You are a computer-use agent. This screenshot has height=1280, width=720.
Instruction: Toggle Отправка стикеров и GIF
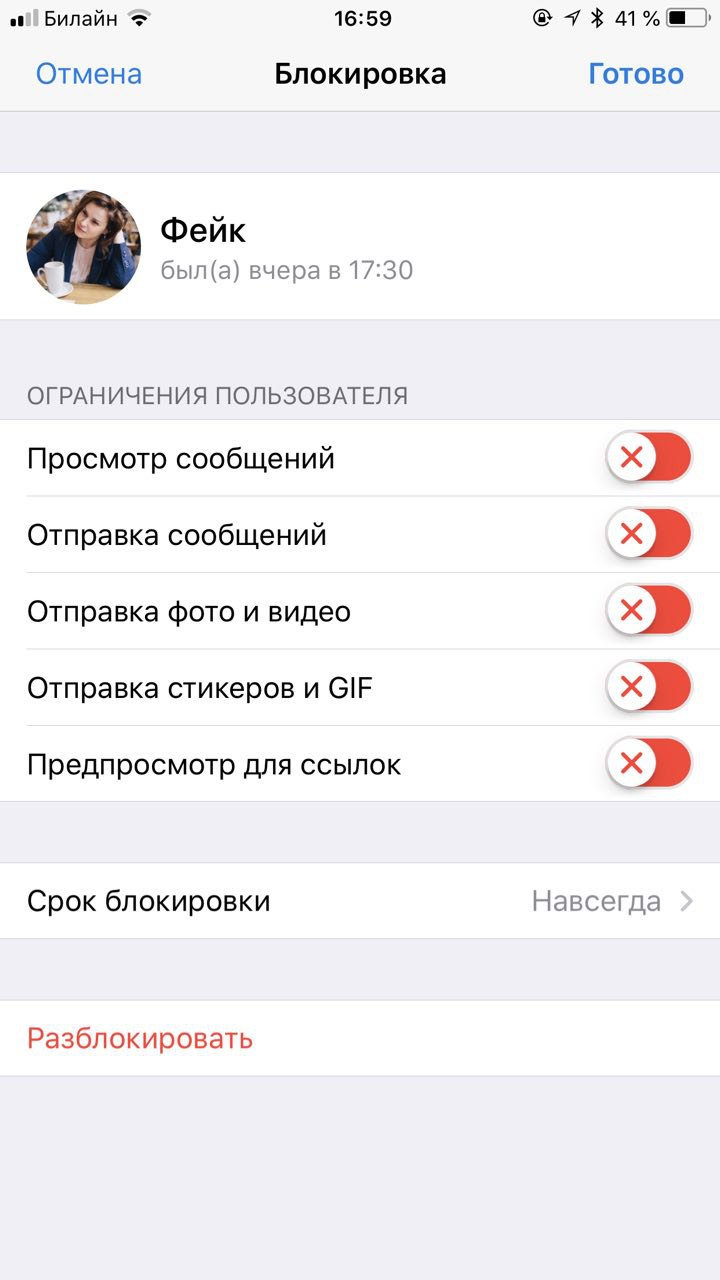[x=649, y=688]
